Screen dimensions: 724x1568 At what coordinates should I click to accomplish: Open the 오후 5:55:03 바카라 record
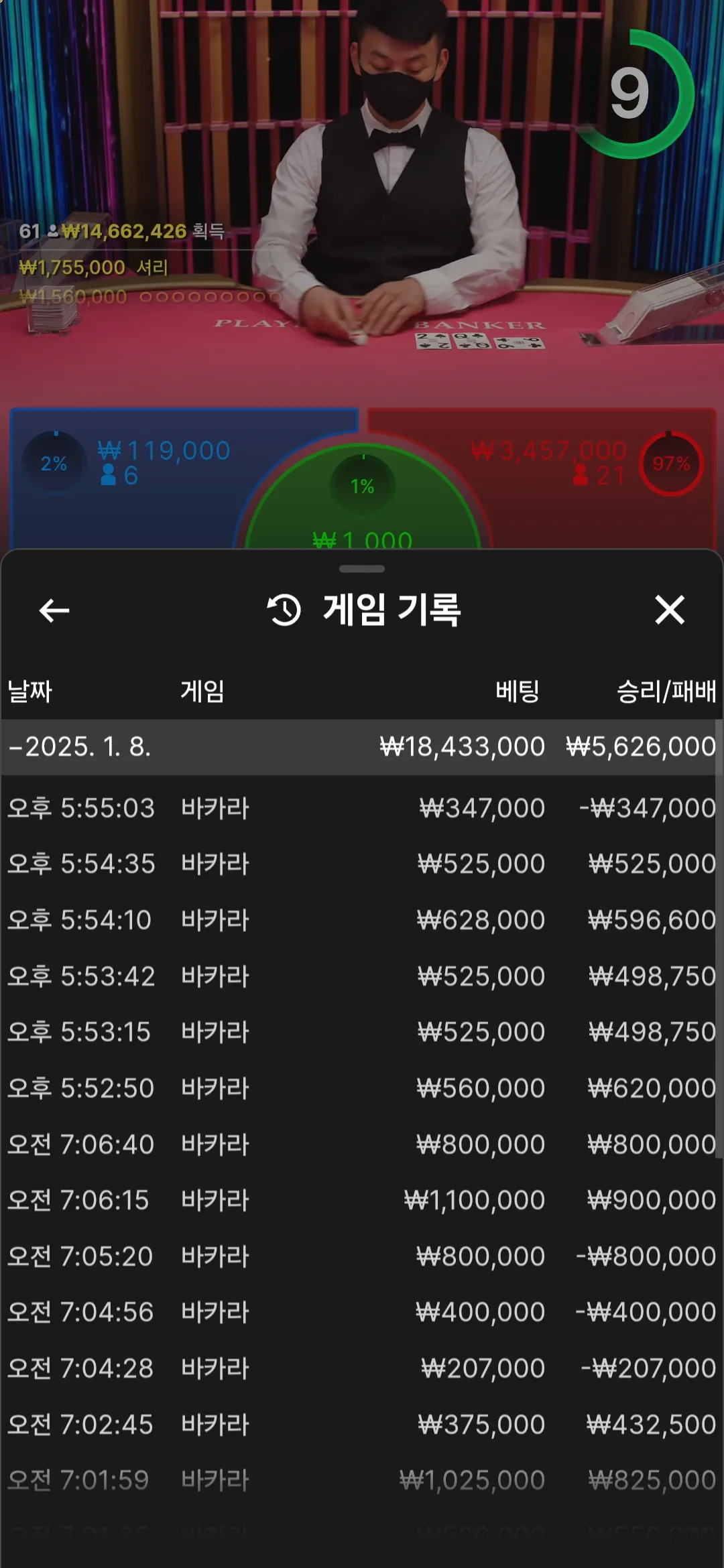tap(362, 808)
